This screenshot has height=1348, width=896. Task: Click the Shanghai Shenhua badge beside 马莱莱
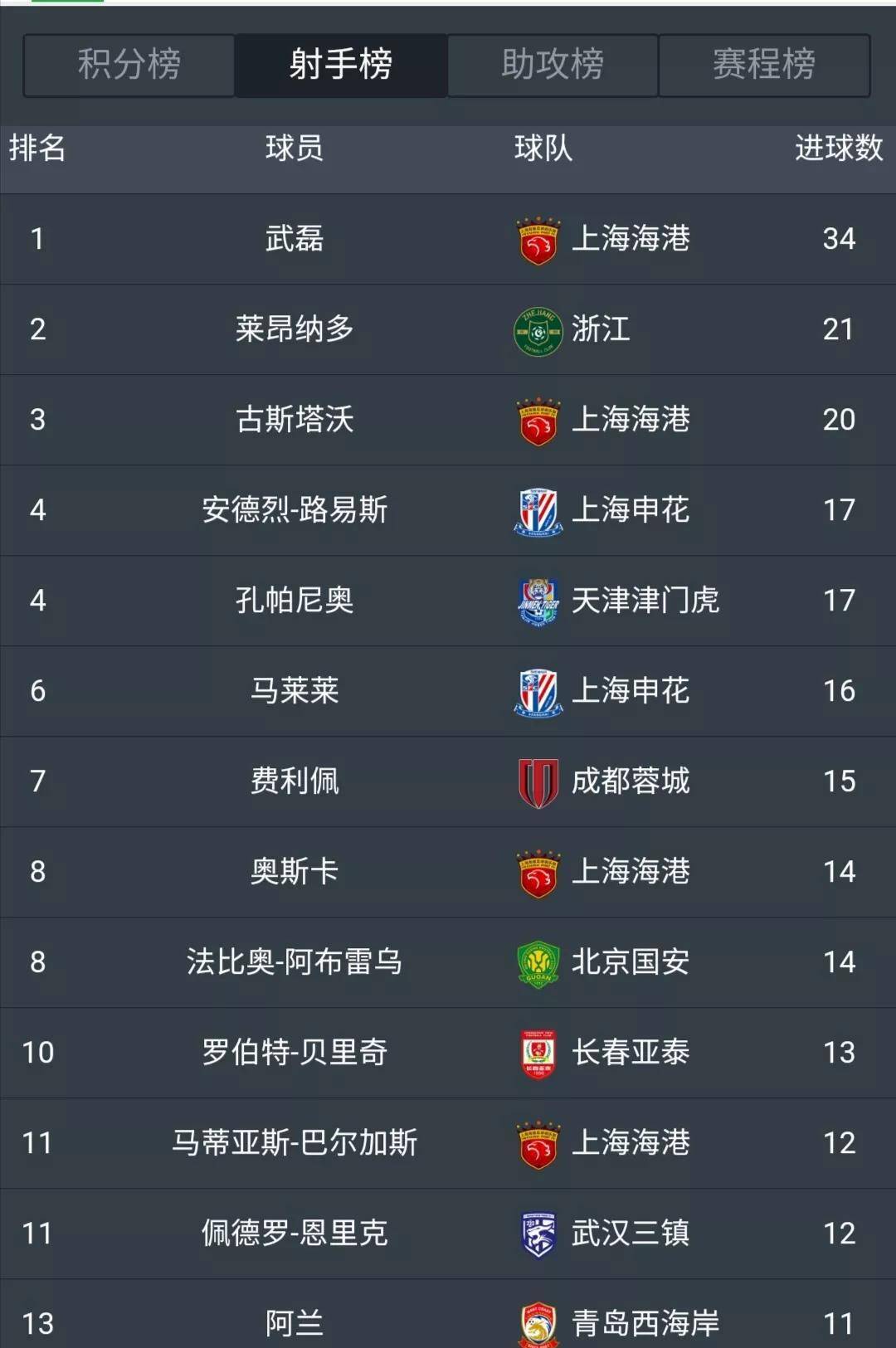pos(537,690)
